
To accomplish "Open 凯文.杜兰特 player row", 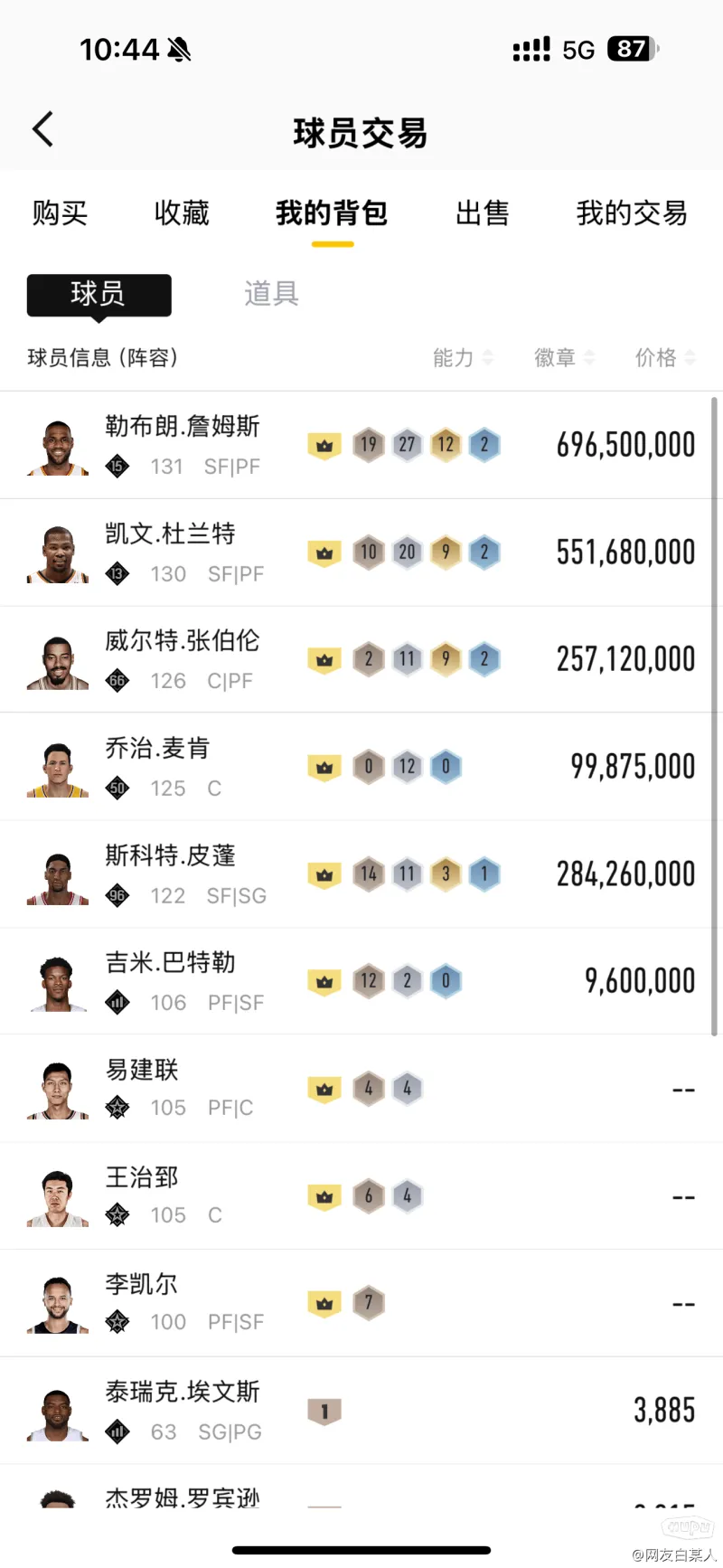I will pos(361,553).
